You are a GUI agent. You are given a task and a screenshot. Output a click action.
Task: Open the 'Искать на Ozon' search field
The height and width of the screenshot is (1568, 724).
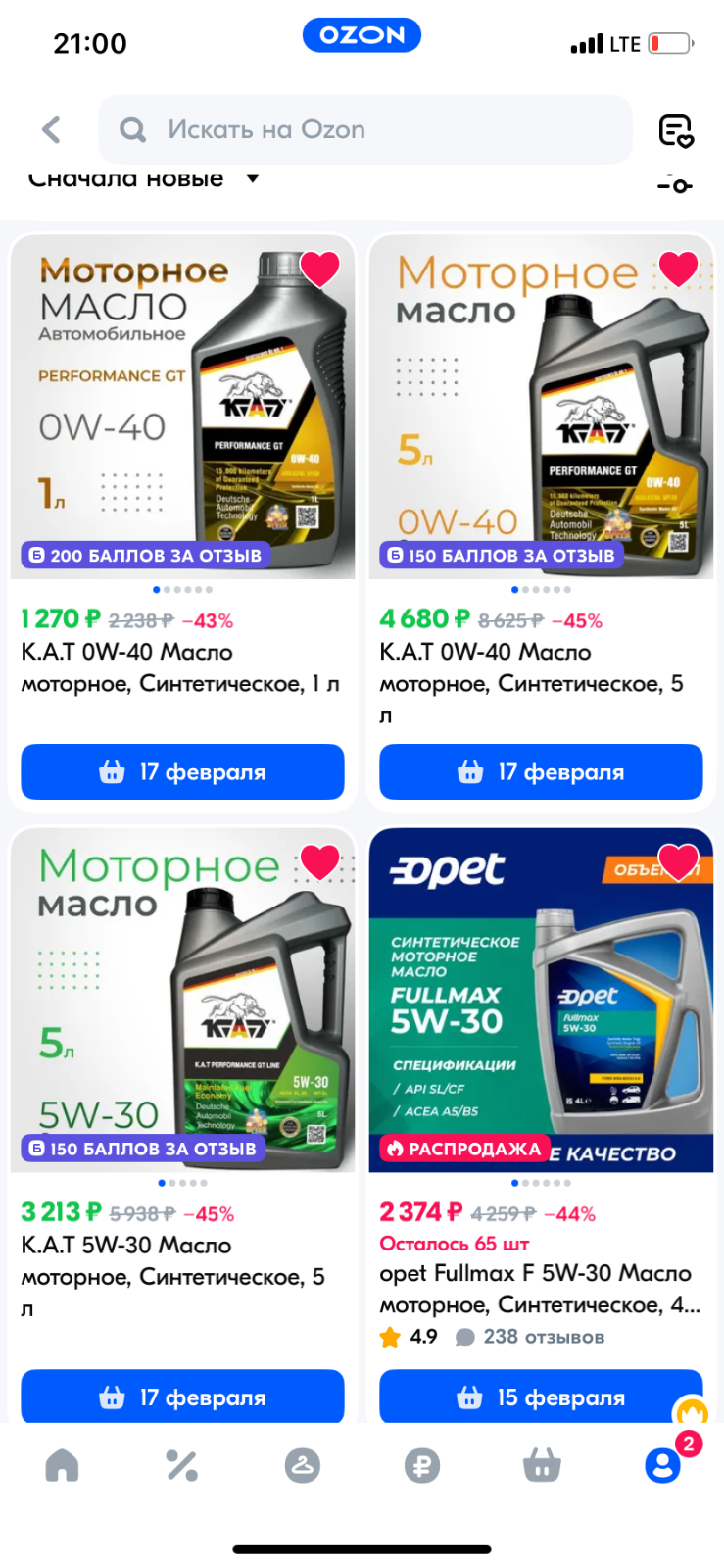coord(365,129)
